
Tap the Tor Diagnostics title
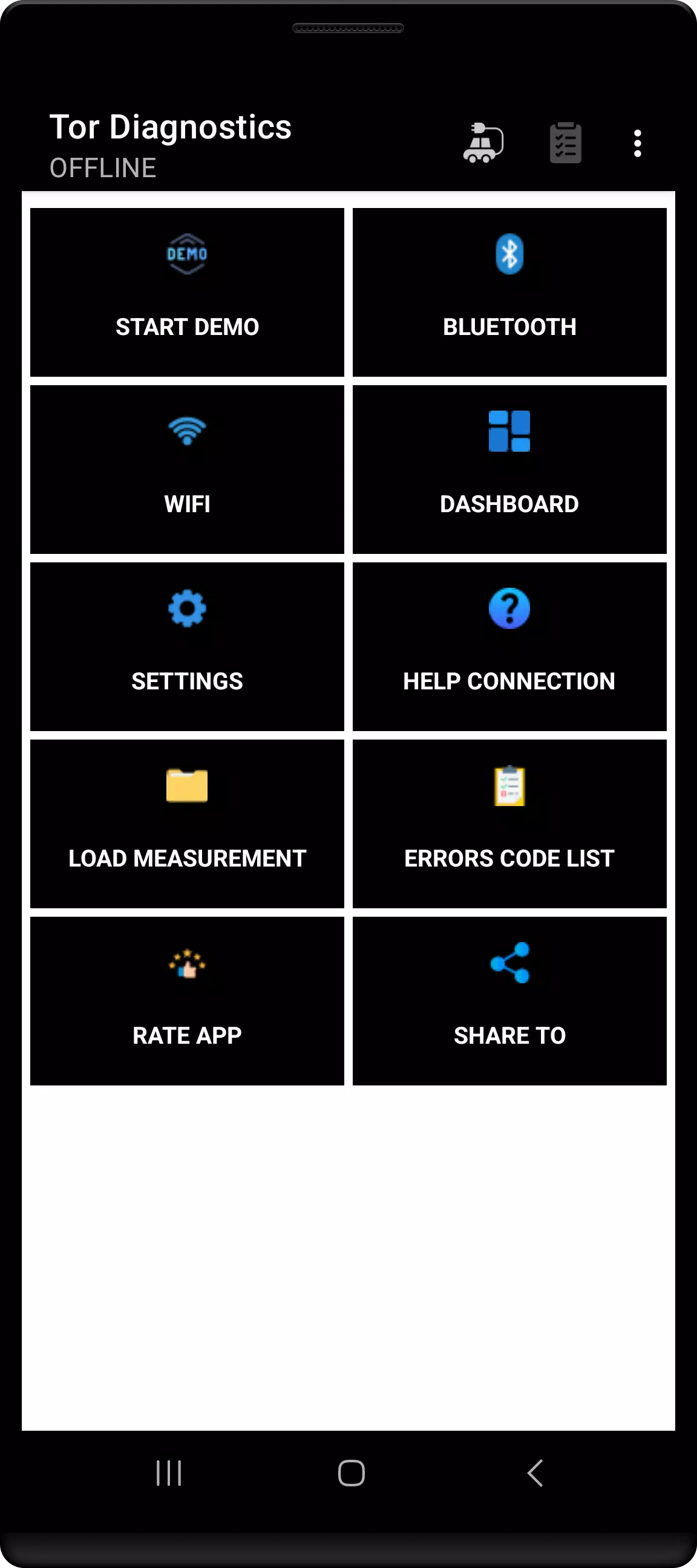point(171,127)
